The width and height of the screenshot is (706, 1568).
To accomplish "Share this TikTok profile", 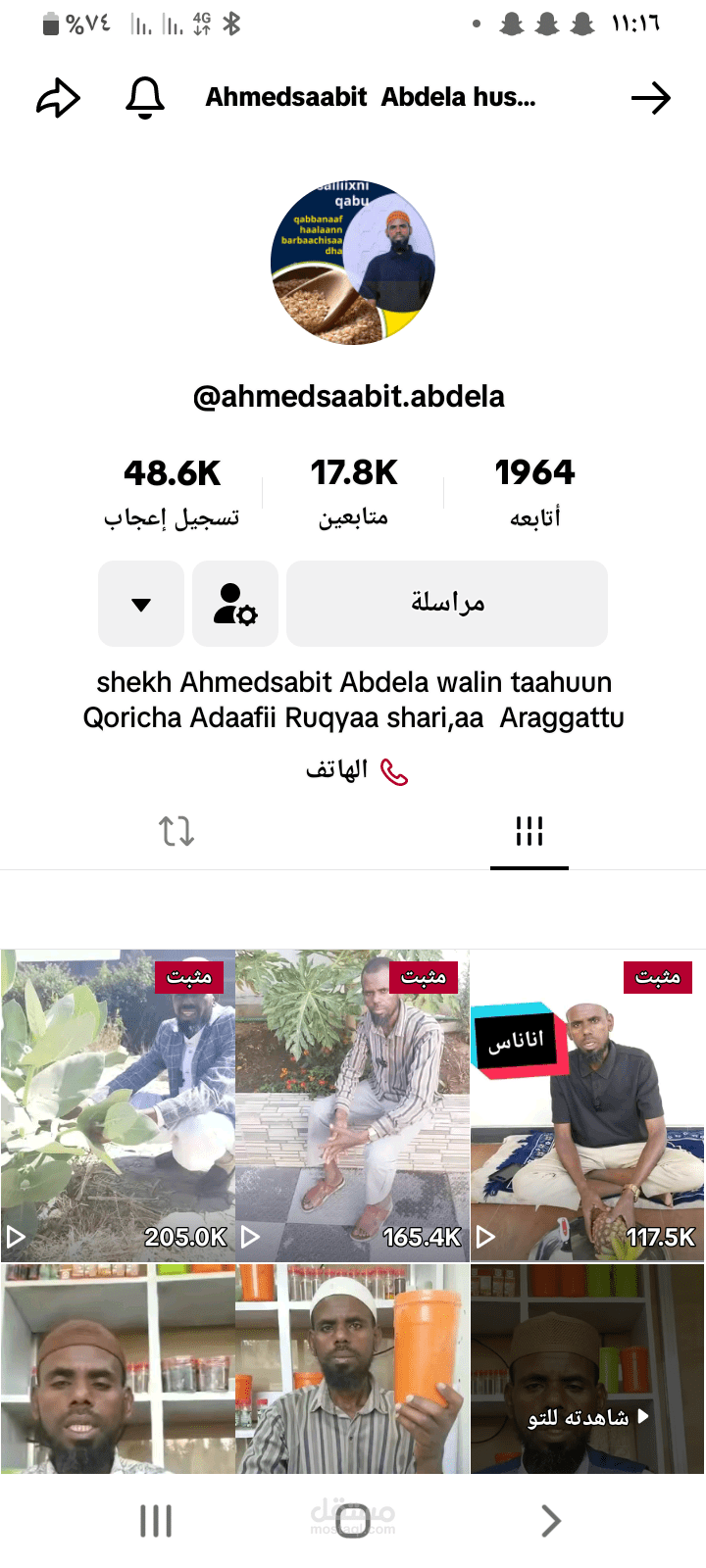I will [x=58, y=97].
